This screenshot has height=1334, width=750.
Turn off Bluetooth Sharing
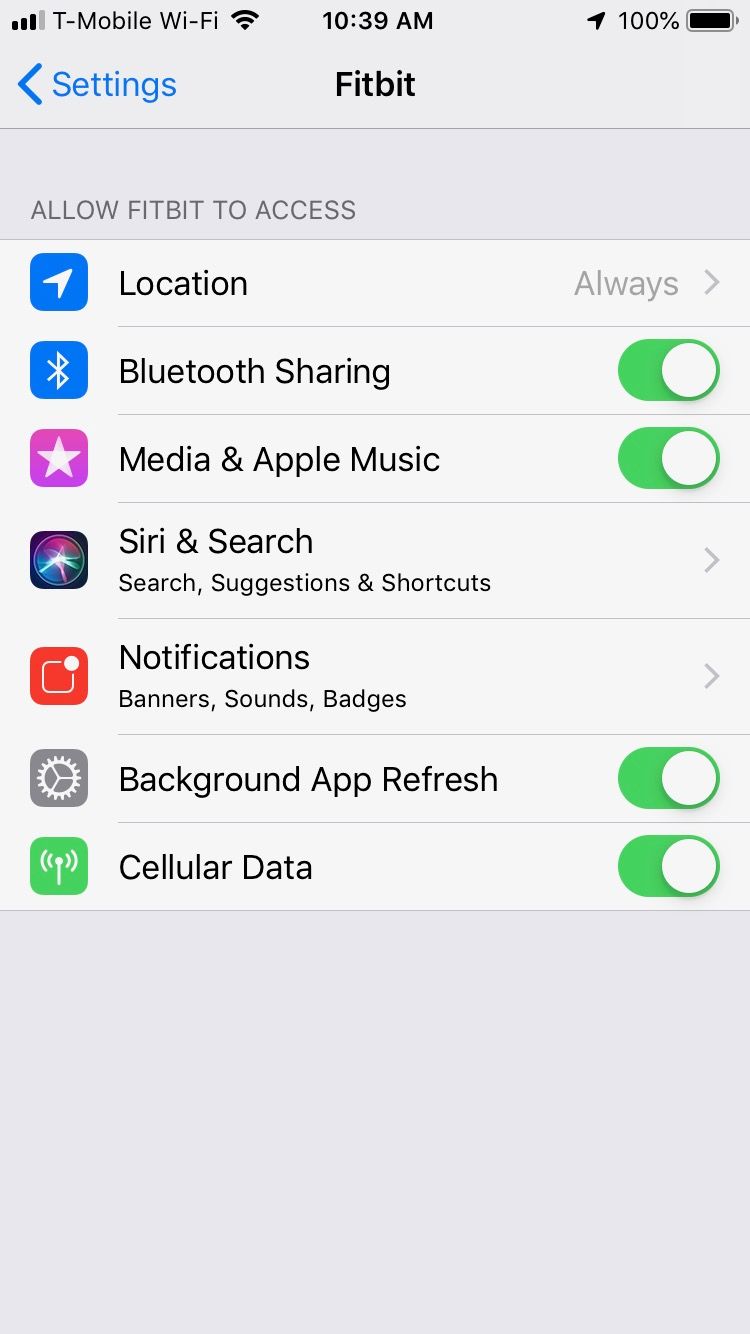coord(668,371)
